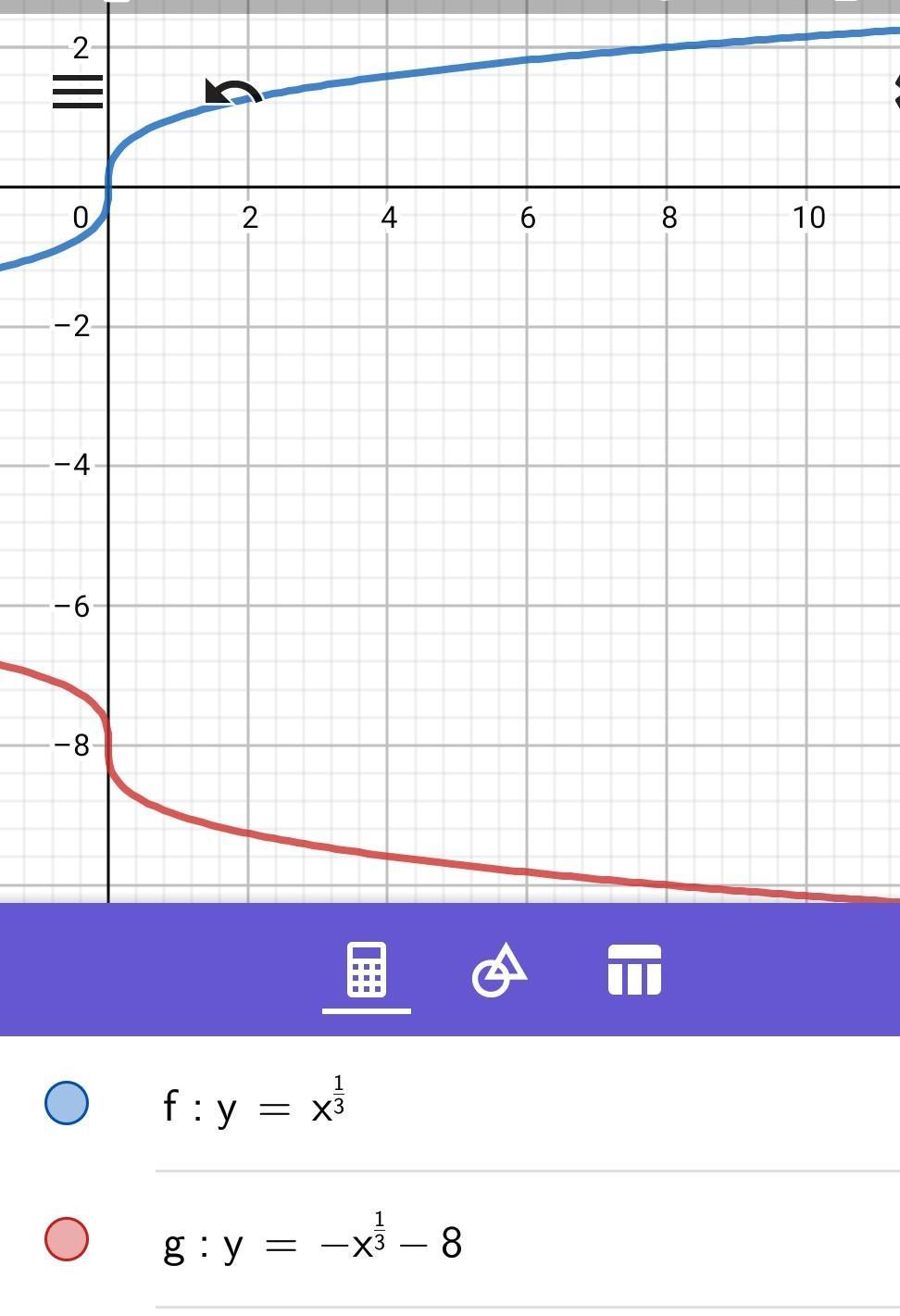Toggle visibility of blue function f
Viewport: 900px width, 1316px height.
tap(67, 1103)
